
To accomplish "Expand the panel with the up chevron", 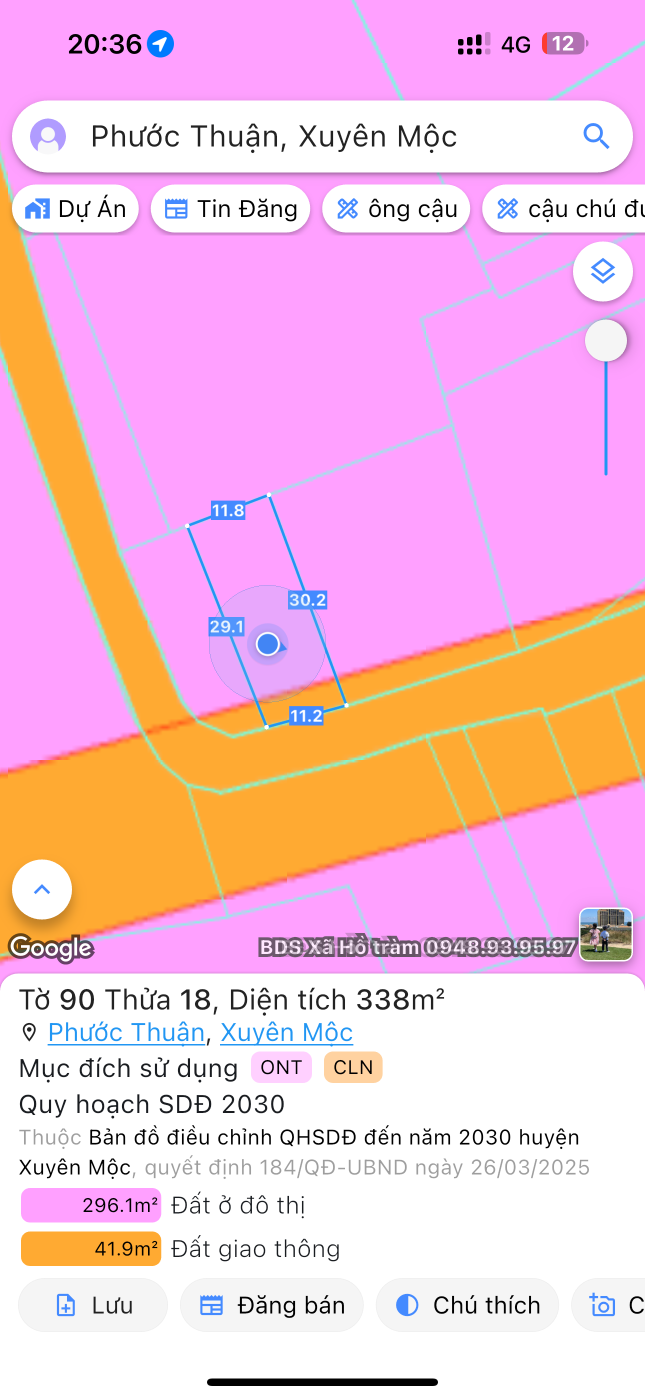I will click(42, 889).
